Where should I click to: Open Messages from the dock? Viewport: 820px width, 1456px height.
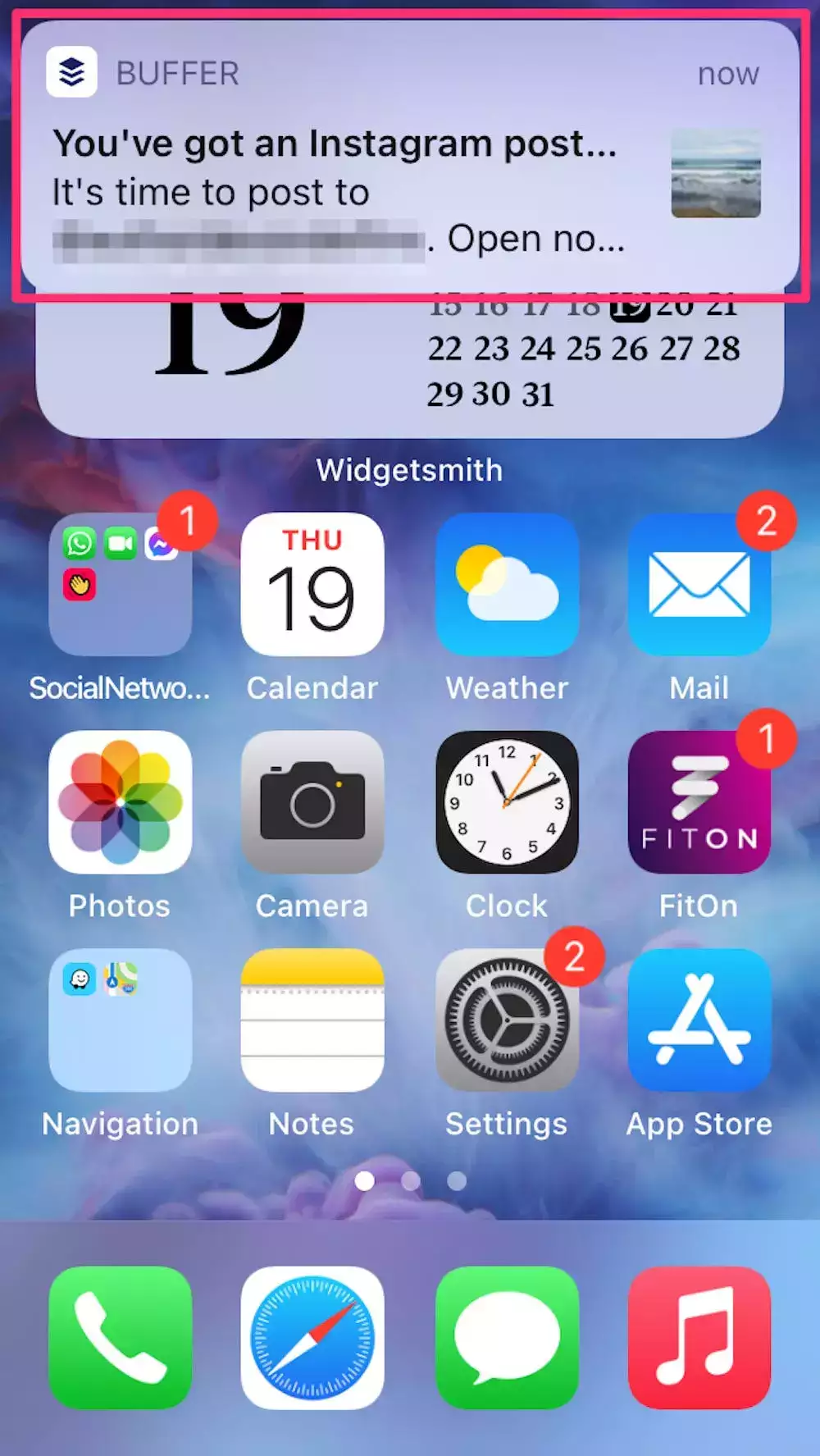(507, 1337)
